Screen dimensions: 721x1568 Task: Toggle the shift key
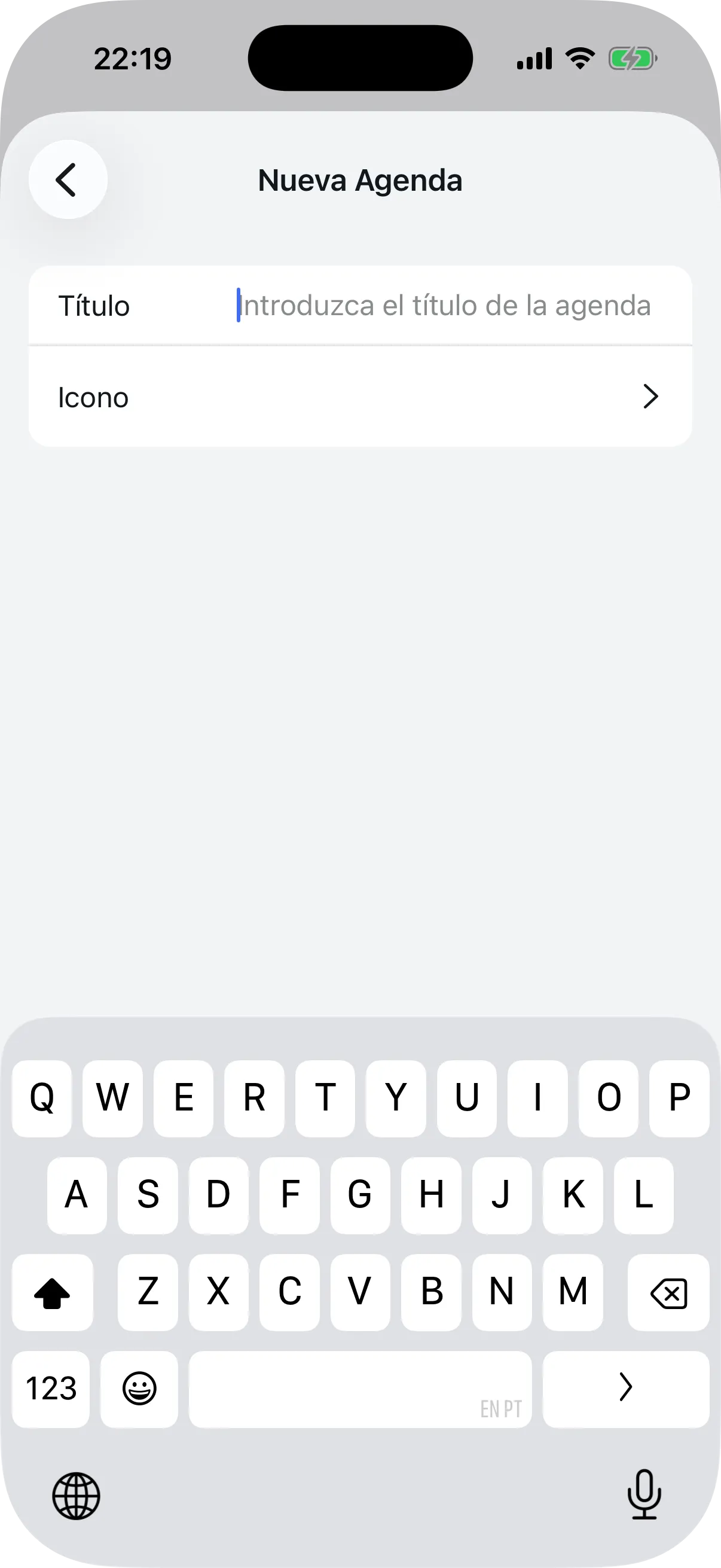coord(53,1293)
